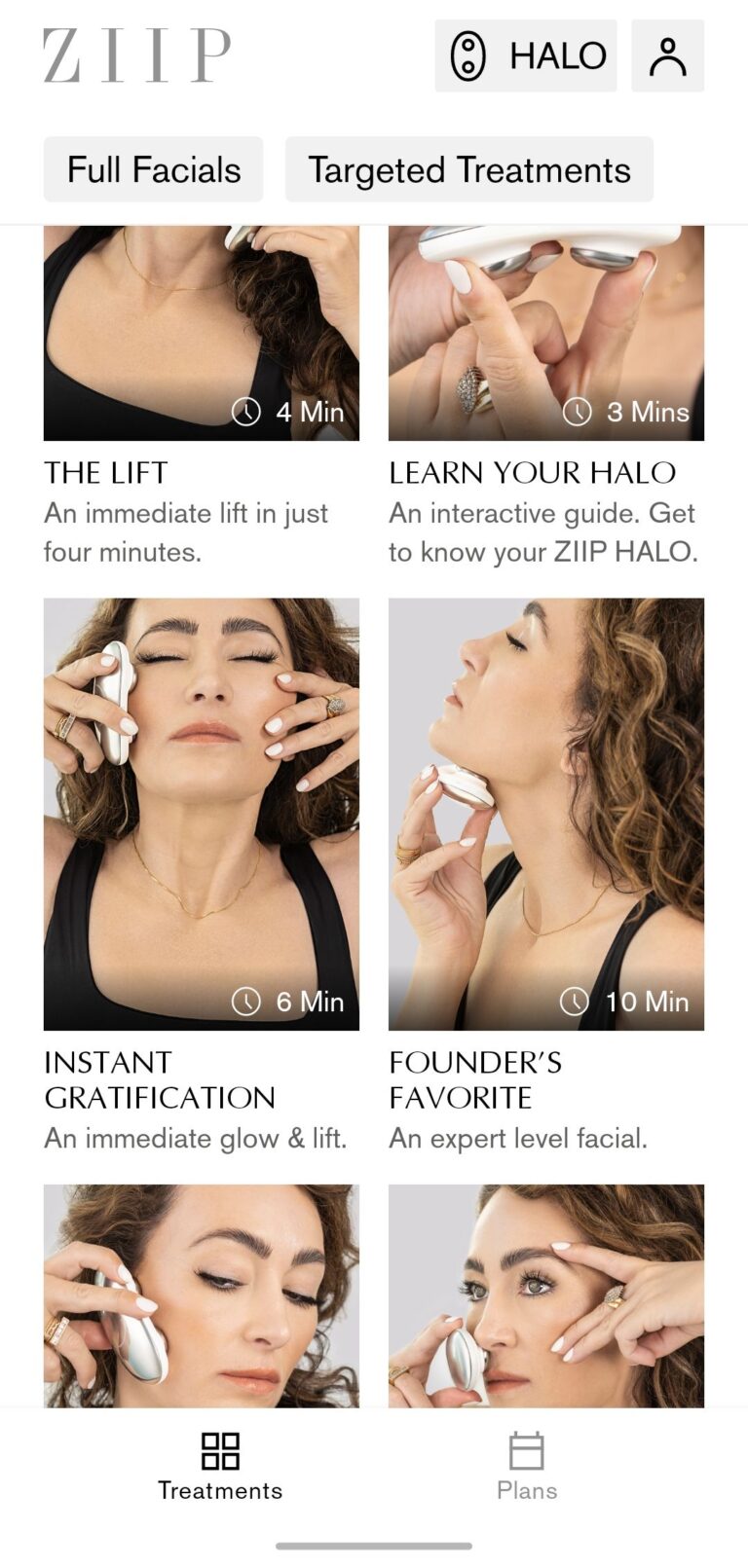Switch to the Plans tab
This screenshot has width=748, height=1568.
[x=527, y=1467]
